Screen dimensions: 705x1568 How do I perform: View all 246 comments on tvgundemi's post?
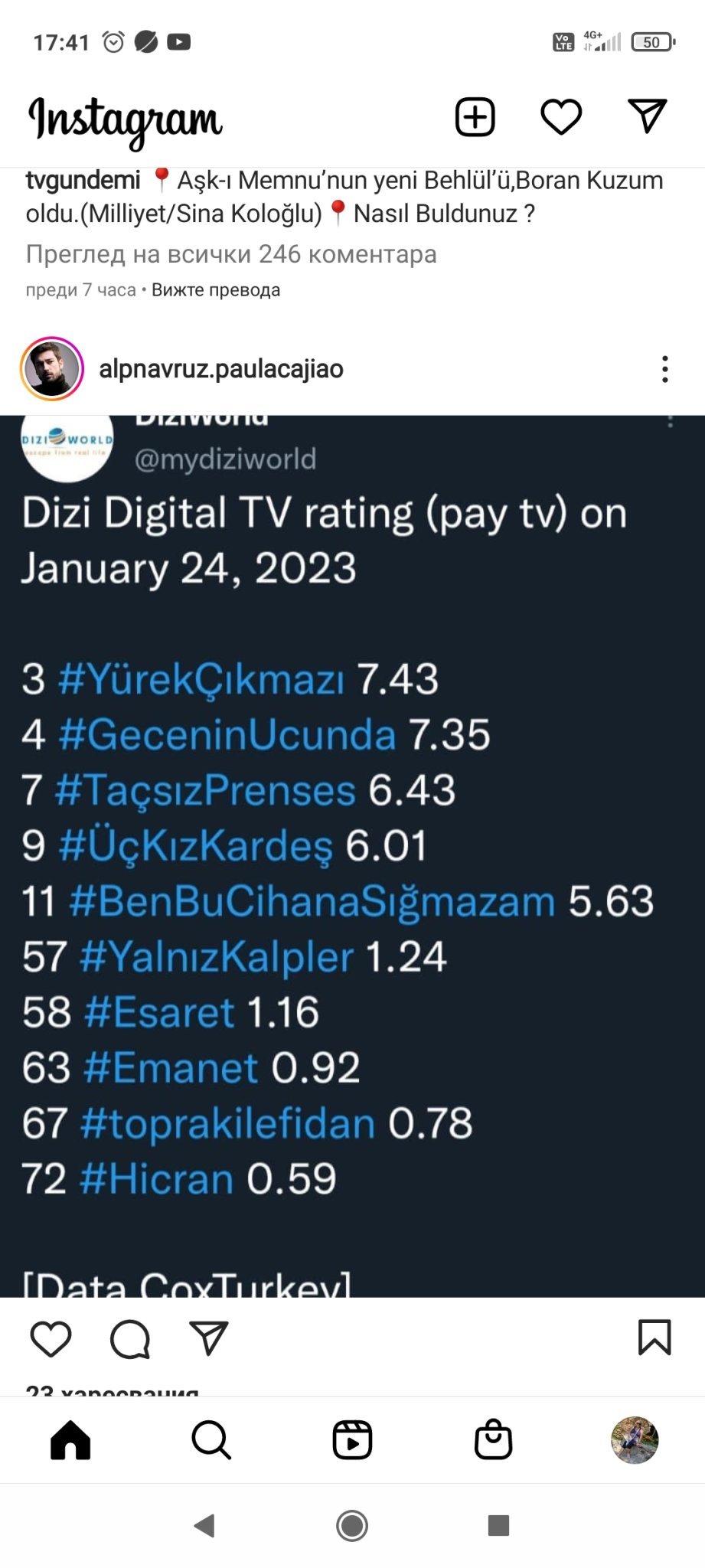pyautogui.click(x=231, y=254)
